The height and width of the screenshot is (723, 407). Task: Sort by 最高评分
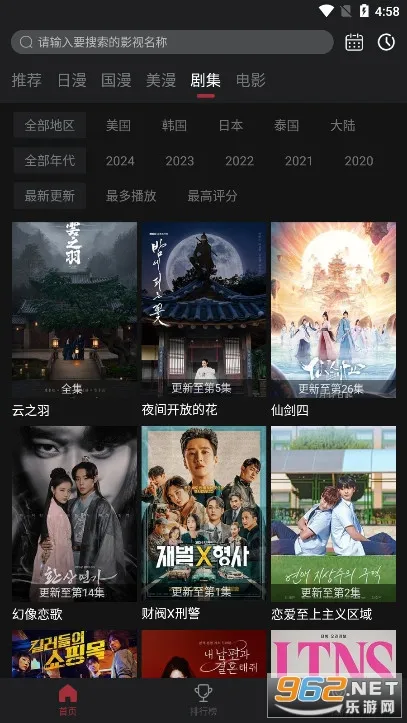point(212,196)
